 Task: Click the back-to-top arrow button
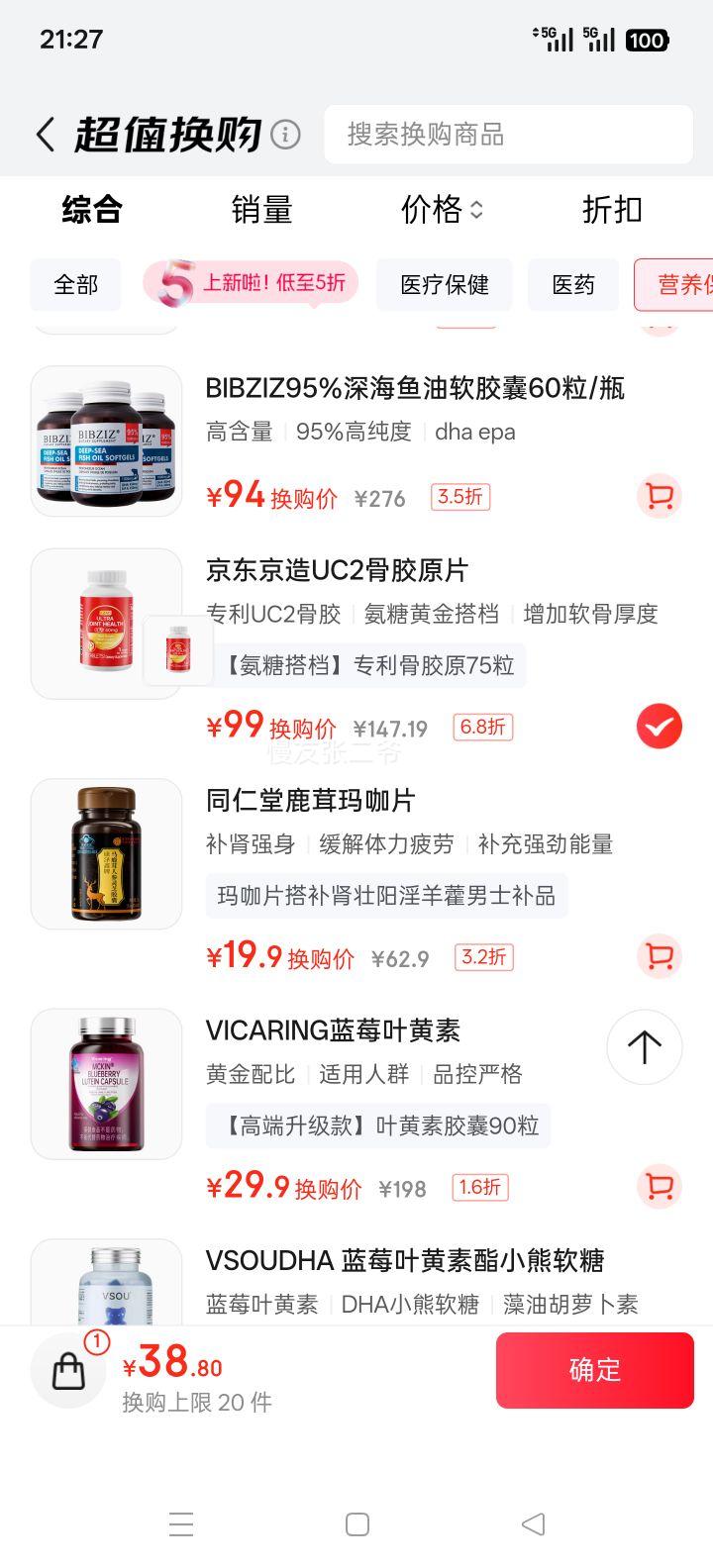644,1047
